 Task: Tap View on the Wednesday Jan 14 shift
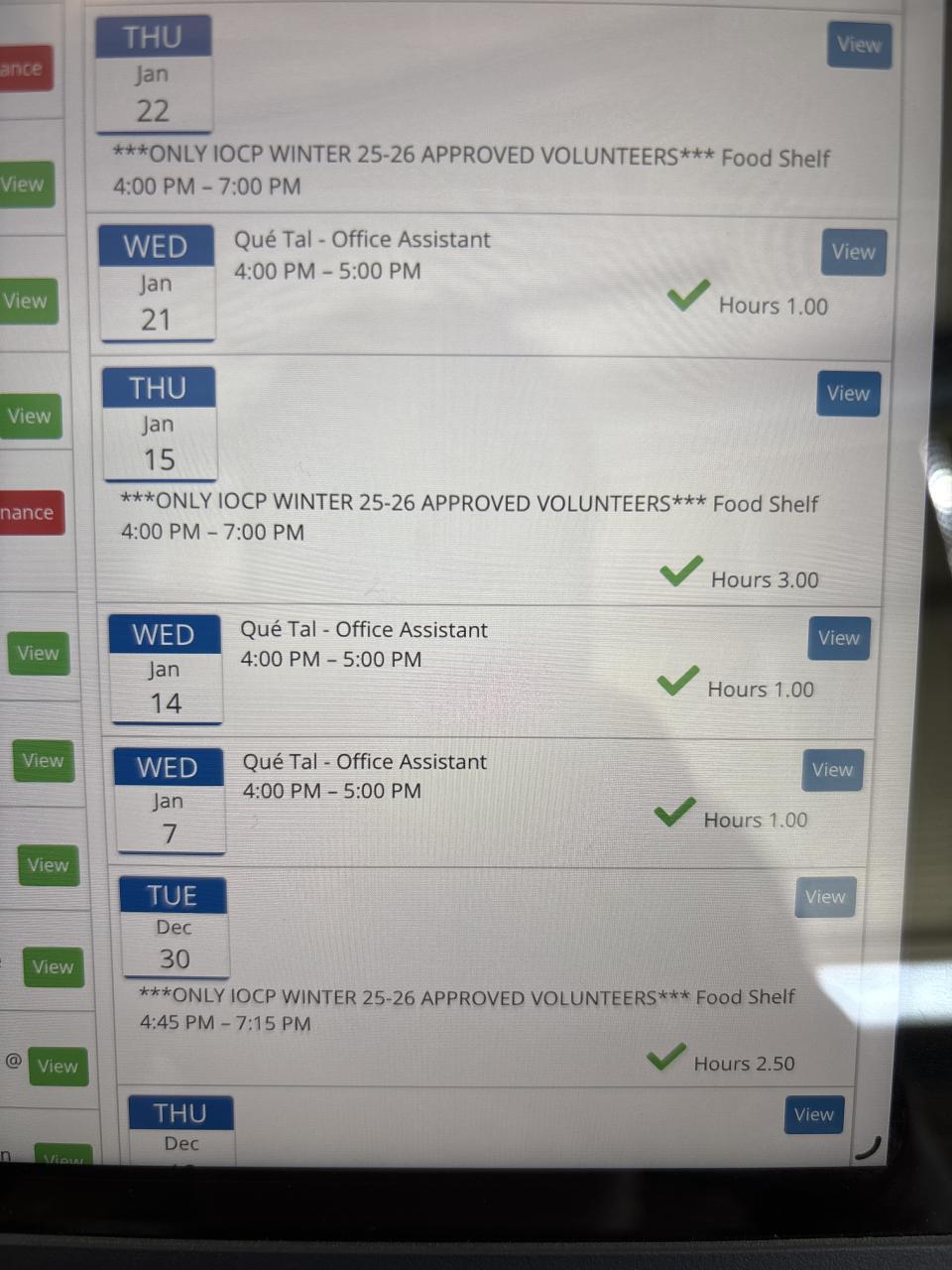839,639
